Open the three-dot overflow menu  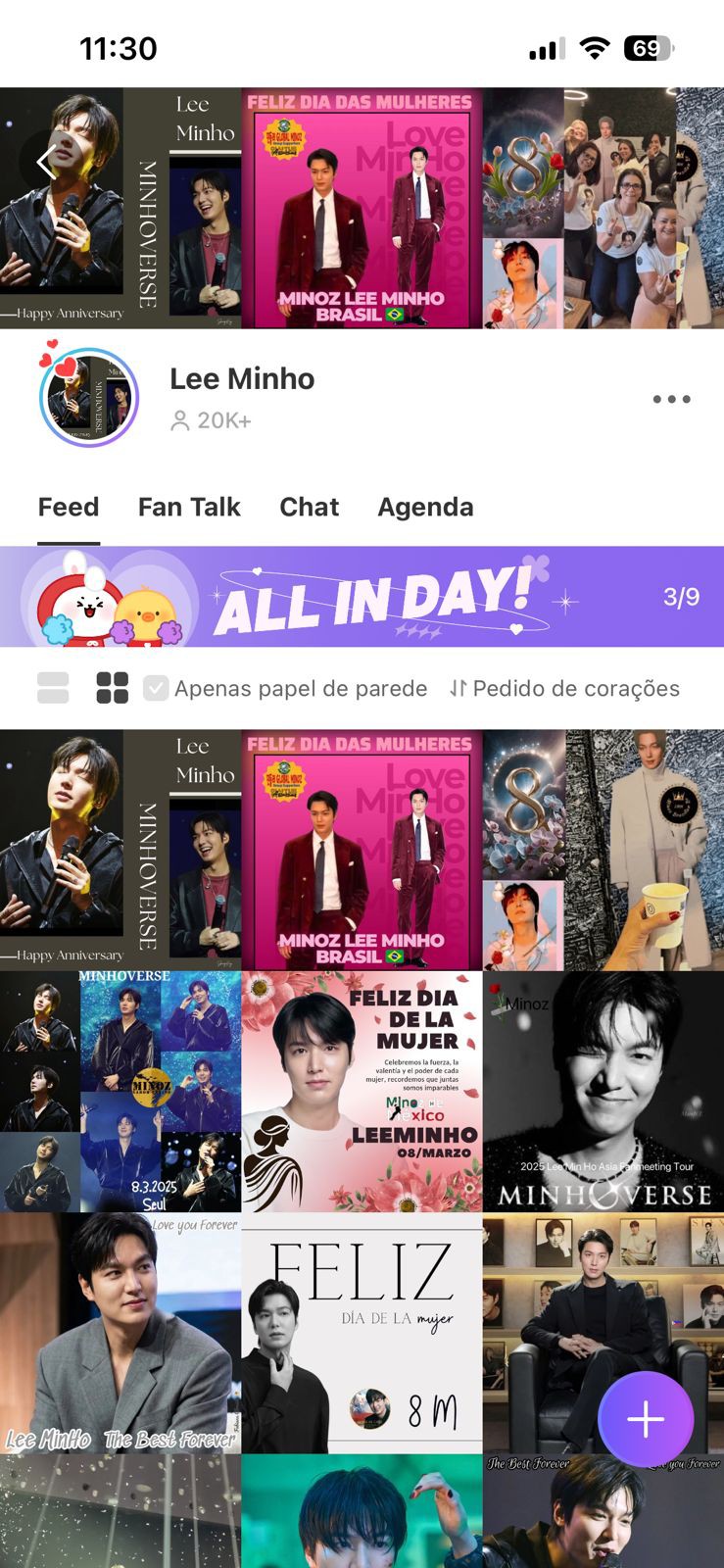pos(671,399)
